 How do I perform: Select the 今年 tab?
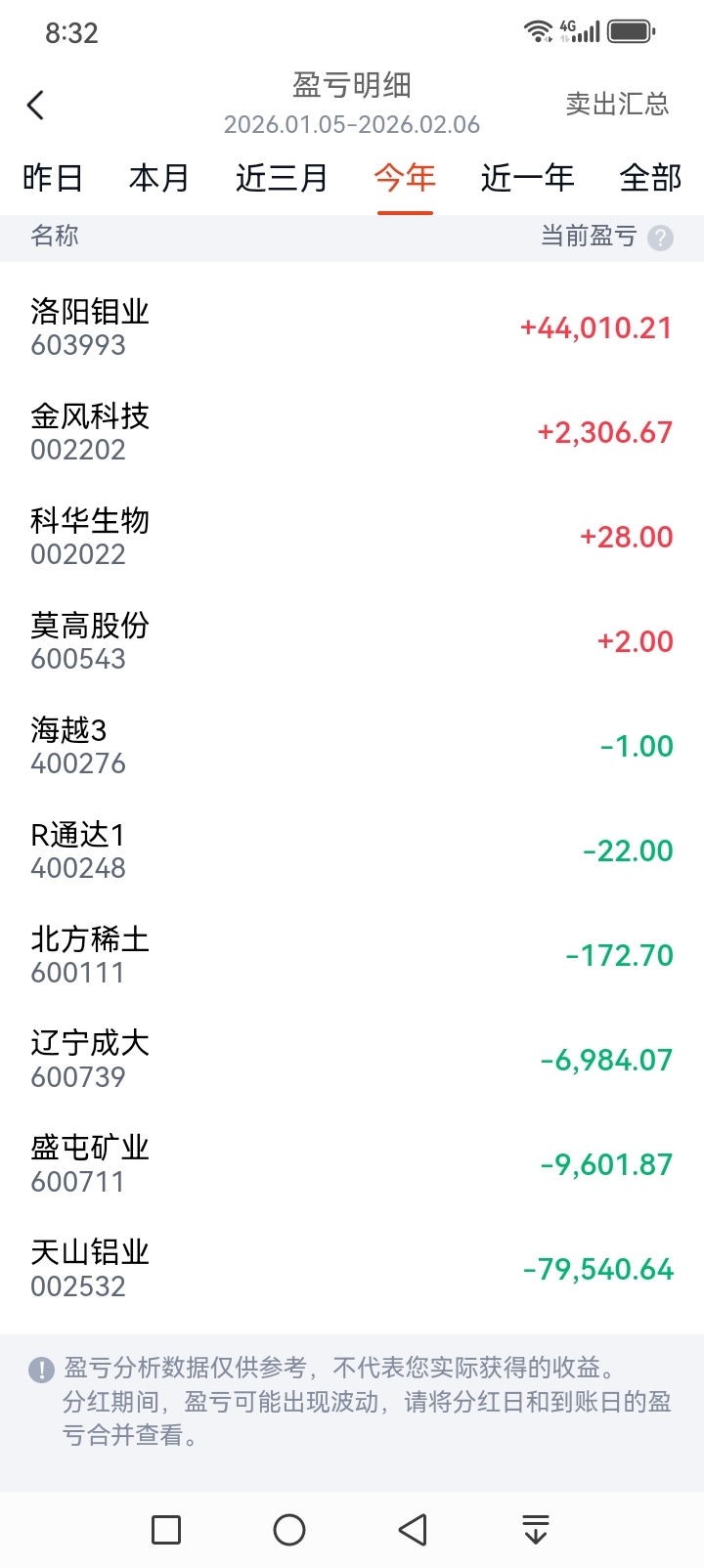[x=405, y=178]
